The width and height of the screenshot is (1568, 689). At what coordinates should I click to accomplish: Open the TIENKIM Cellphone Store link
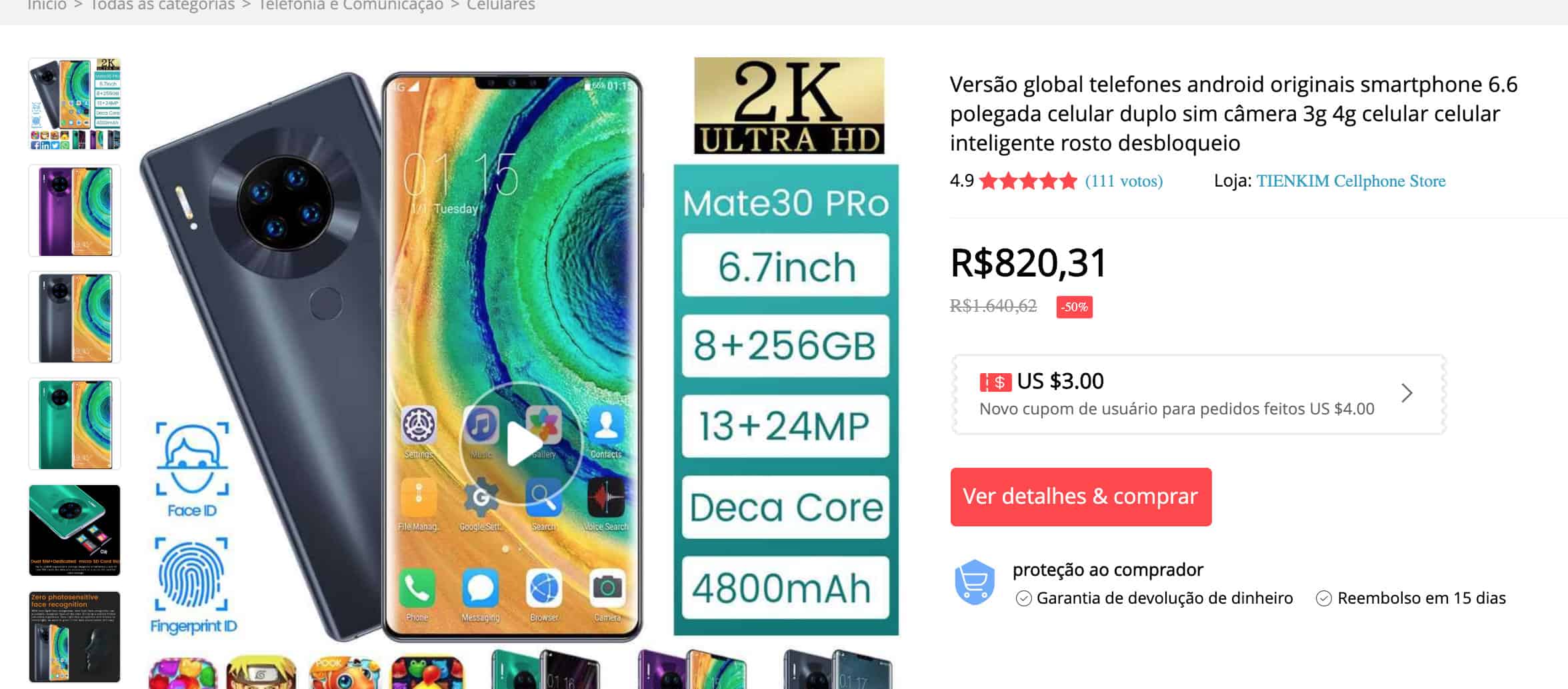click(x=1351, y=181)
